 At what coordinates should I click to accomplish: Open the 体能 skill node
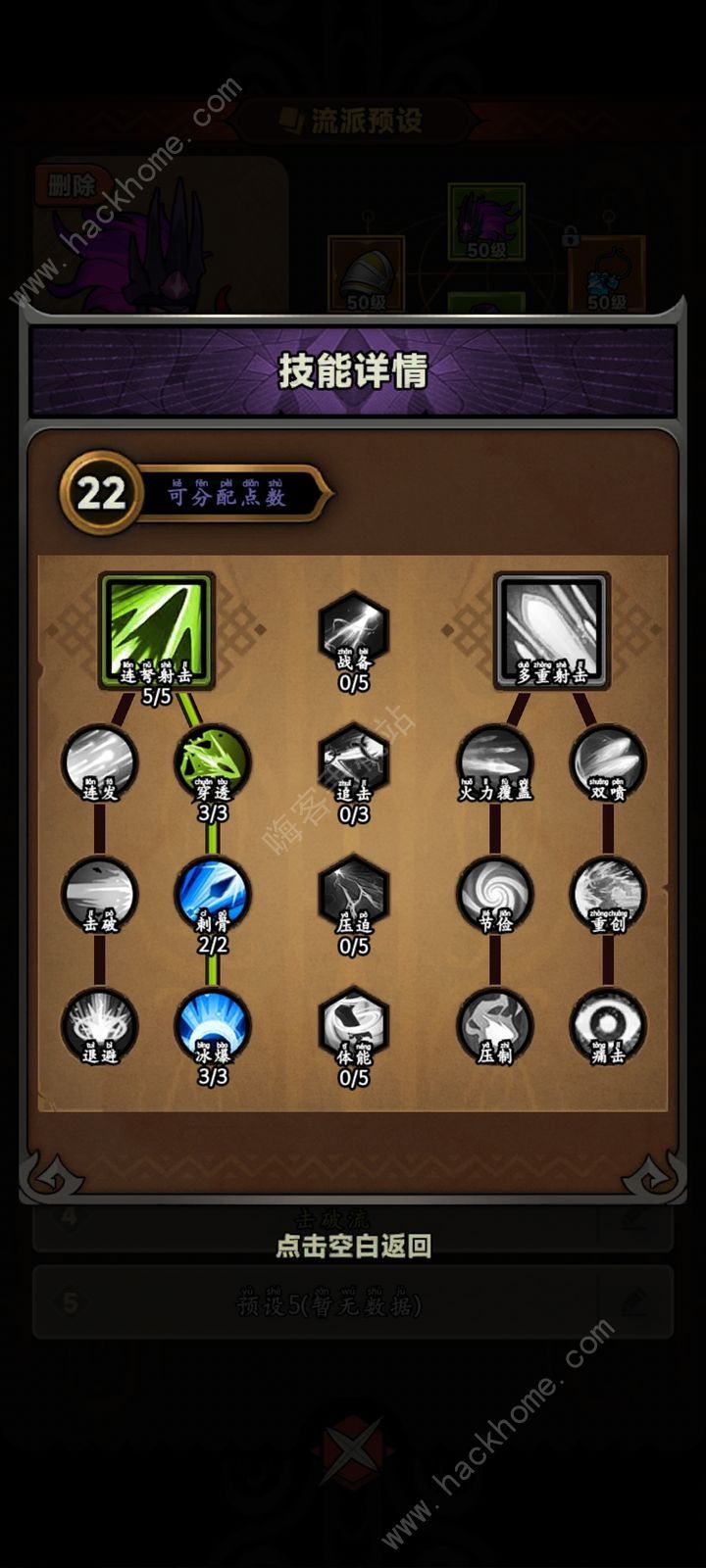coord(353,1026)
